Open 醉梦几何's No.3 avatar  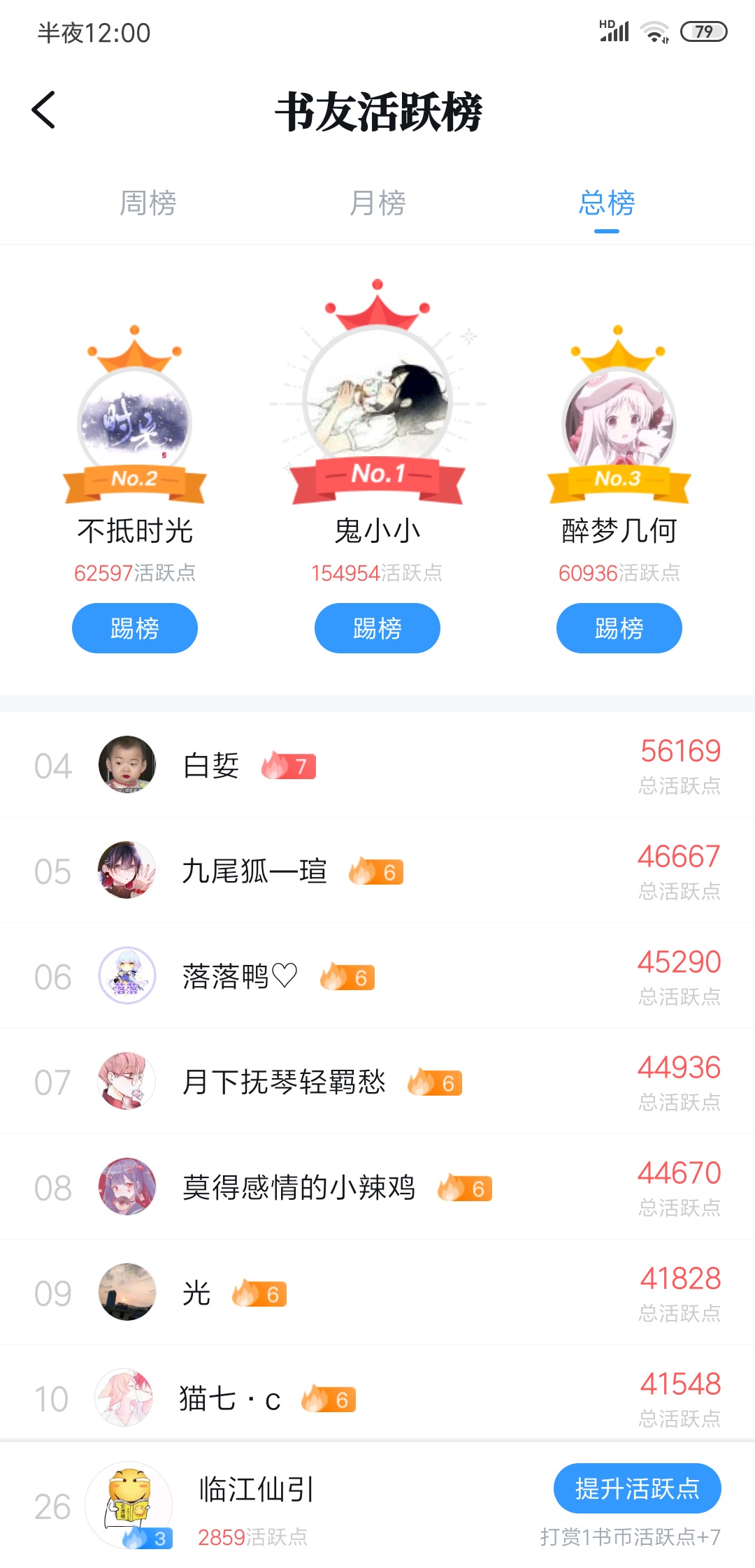tap(619, 423)
